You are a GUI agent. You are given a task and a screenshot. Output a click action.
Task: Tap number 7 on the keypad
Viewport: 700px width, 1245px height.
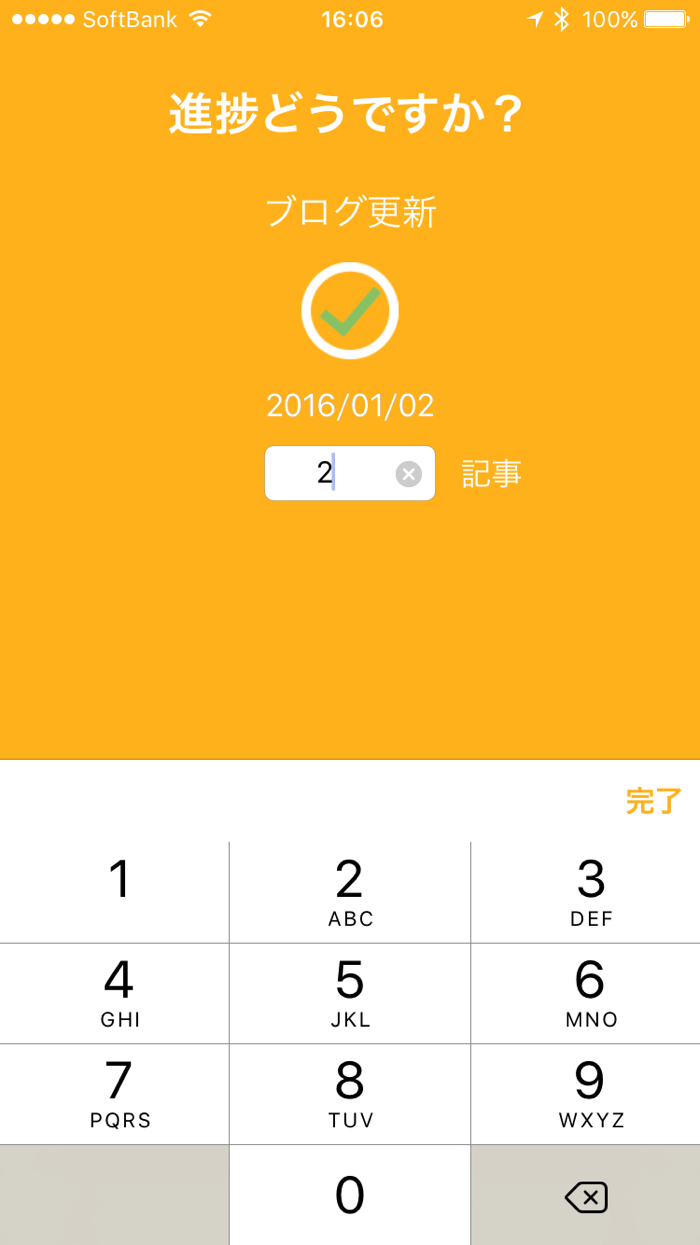tap(115, 1094)
